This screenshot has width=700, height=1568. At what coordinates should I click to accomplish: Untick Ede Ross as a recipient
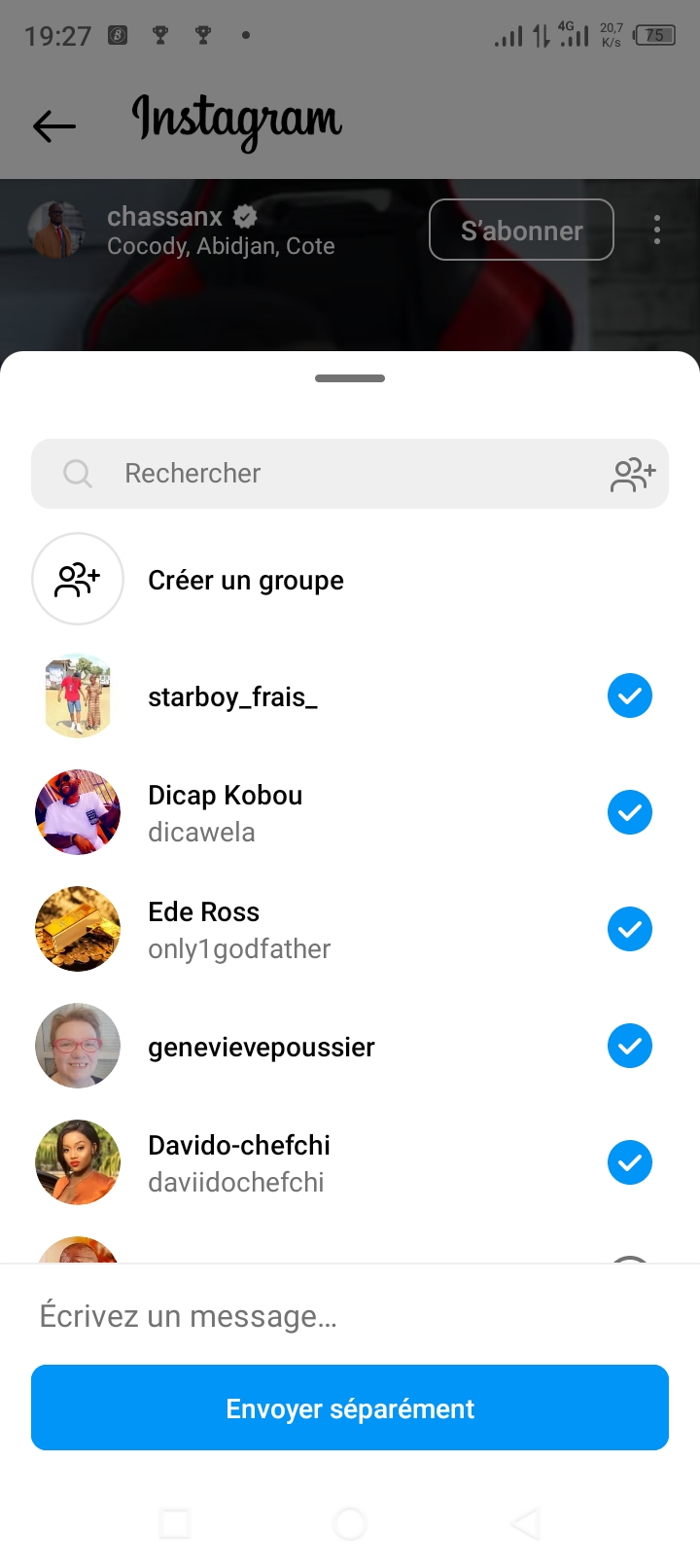(x=629, y=930)
